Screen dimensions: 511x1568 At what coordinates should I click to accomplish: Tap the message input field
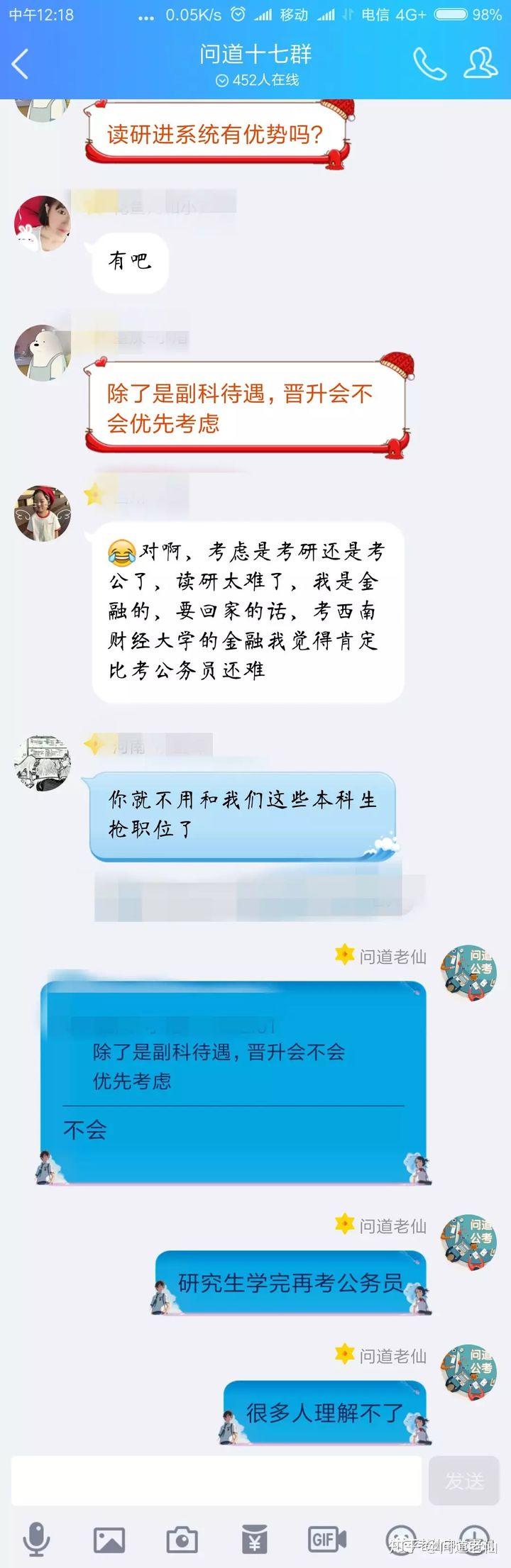tap(216, 1481)
